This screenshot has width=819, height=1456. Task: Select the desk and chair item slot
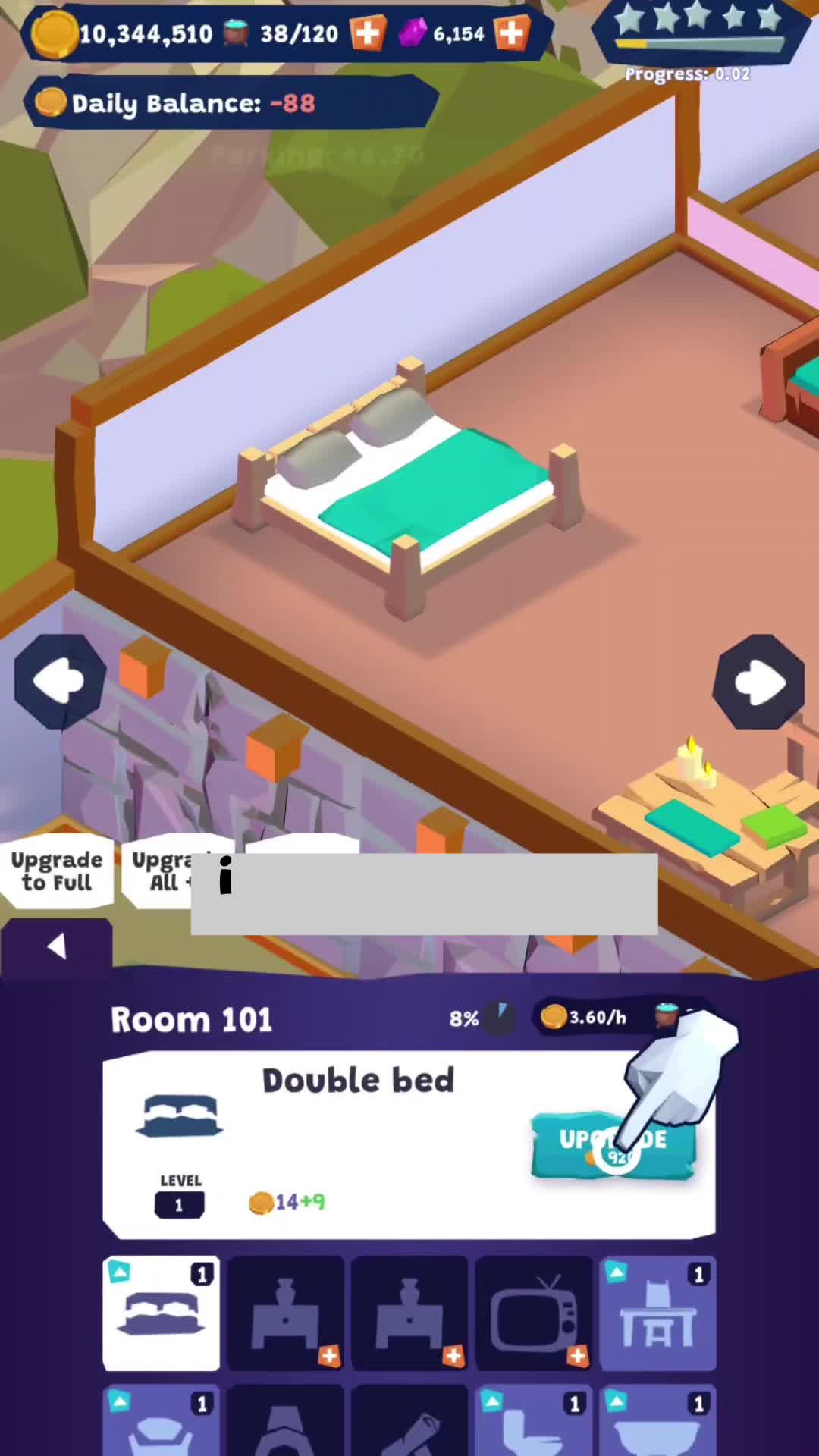tap(657, 1313)
